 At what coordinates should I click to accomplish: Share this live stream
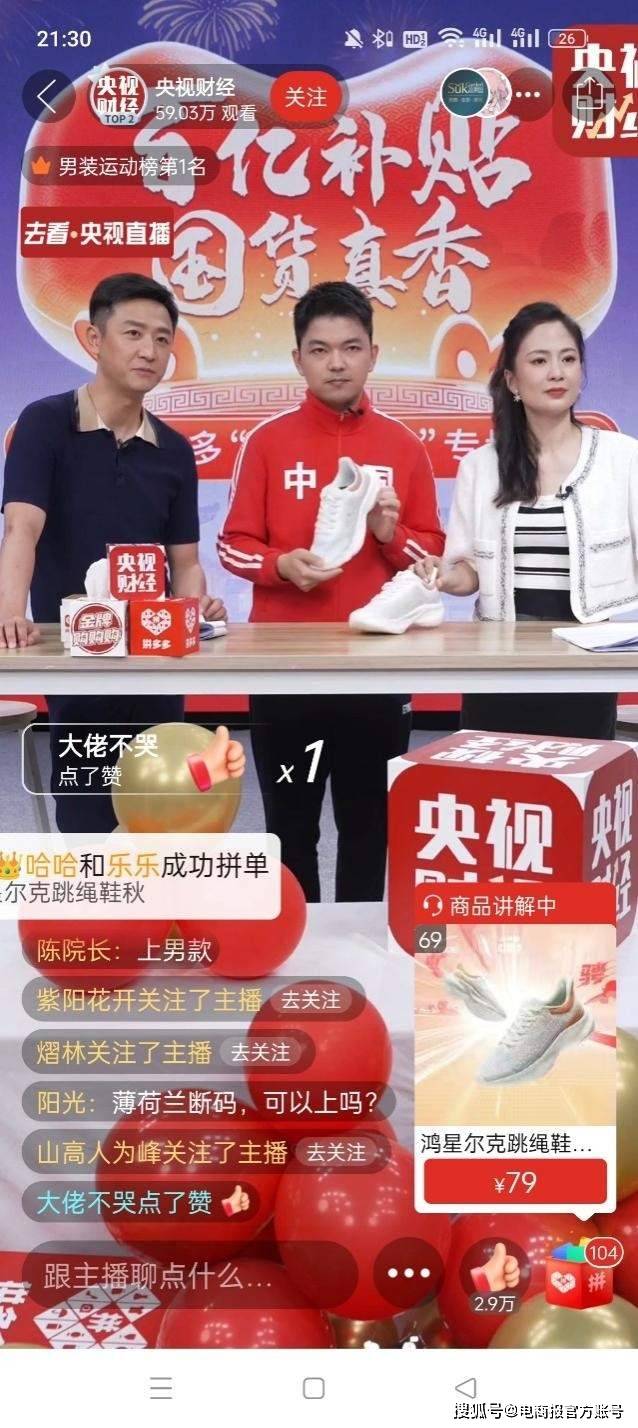(x=592, y=94)
